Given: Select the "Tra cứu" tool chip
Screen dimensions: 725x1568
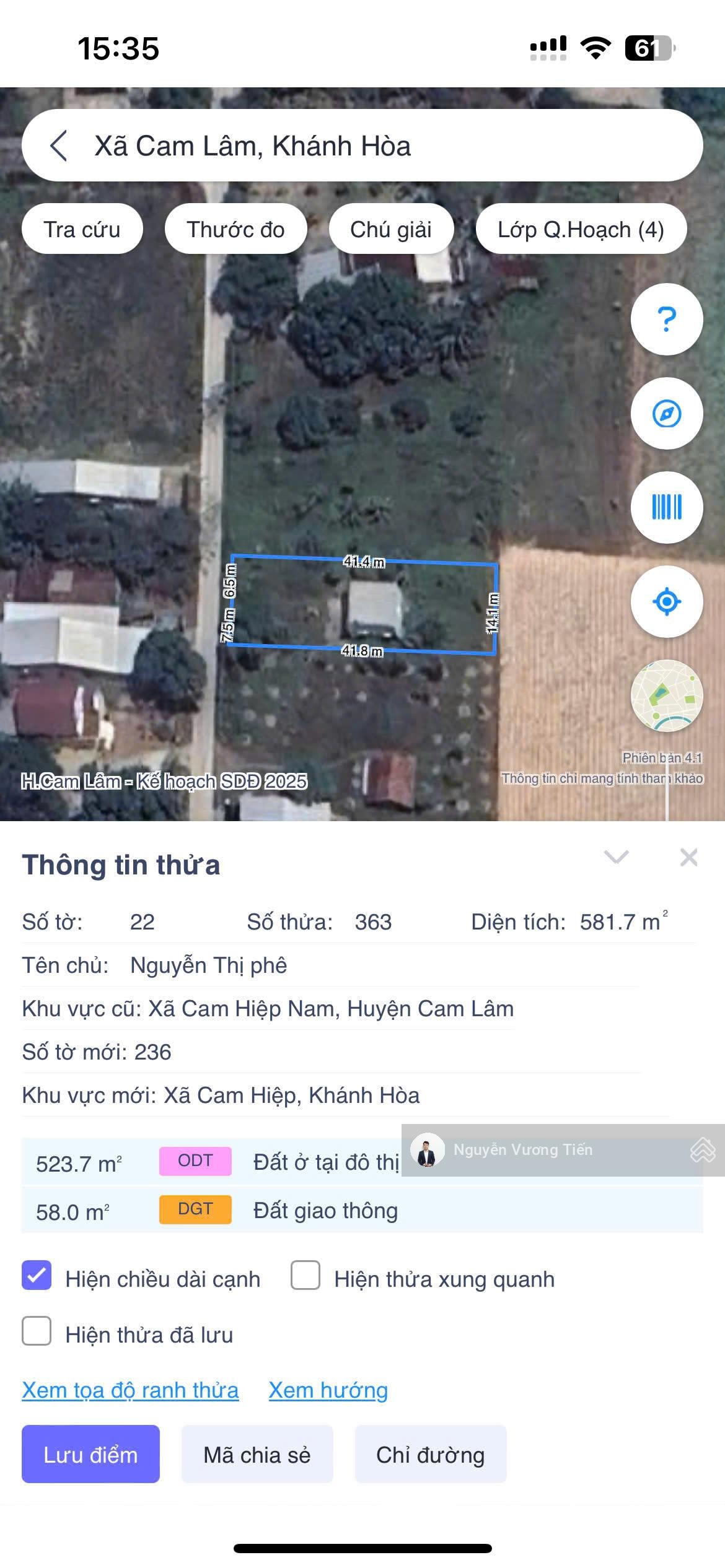Looking at the screenshot, I should pyautogui.click(x=81, y=229).
